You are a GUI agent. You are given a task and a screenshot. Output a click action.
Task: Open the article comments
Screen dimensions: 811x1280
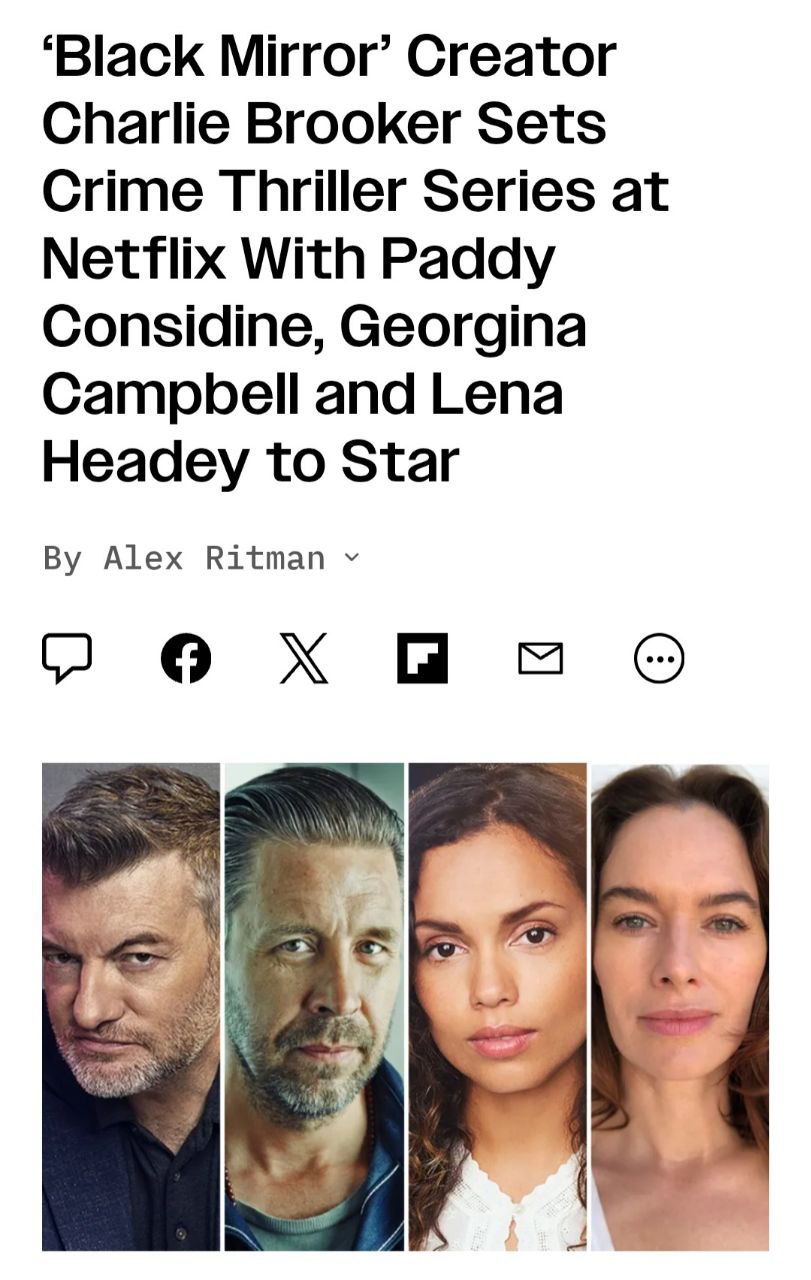(67, 659)
